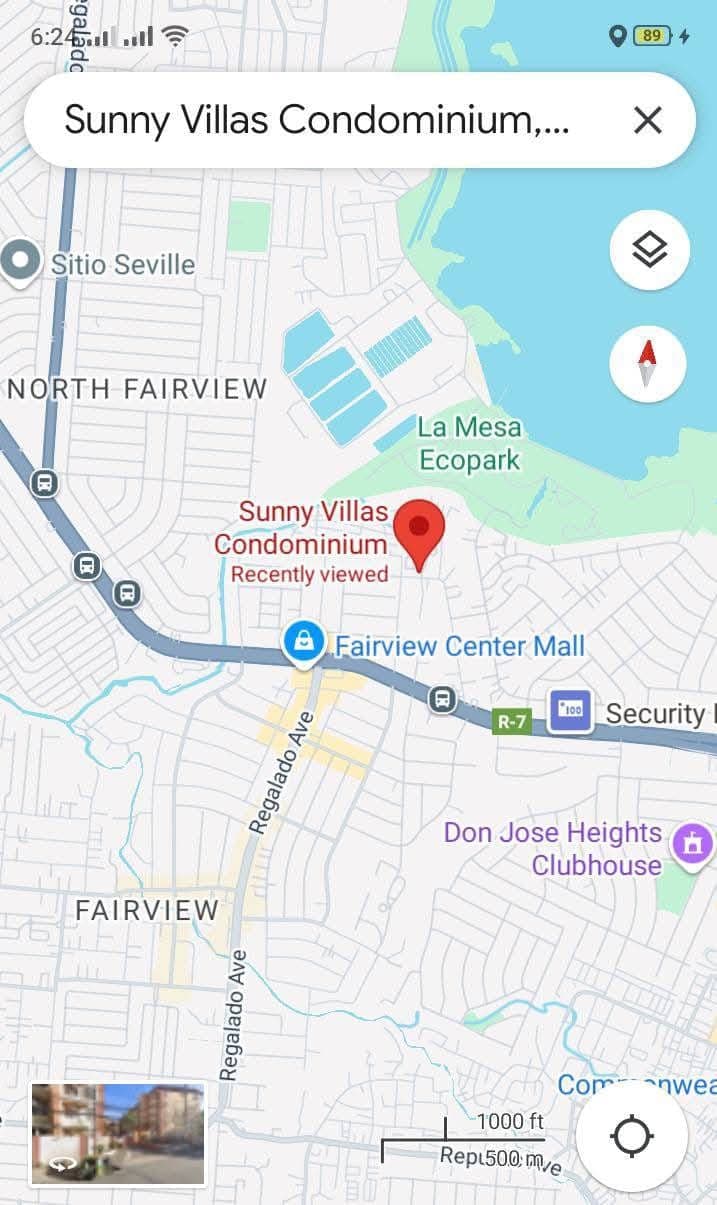Open the map layers selector

649,250
